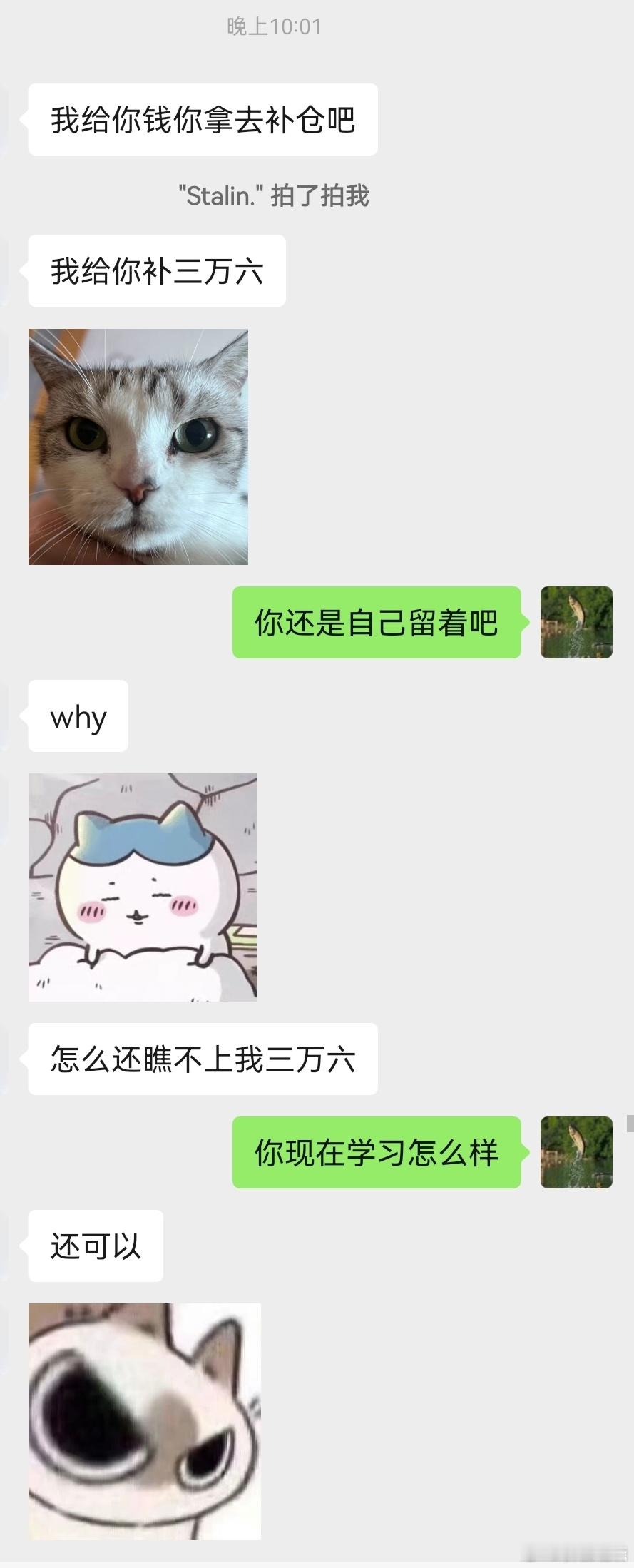Open the real cat photo sticker

click(138, 446)
